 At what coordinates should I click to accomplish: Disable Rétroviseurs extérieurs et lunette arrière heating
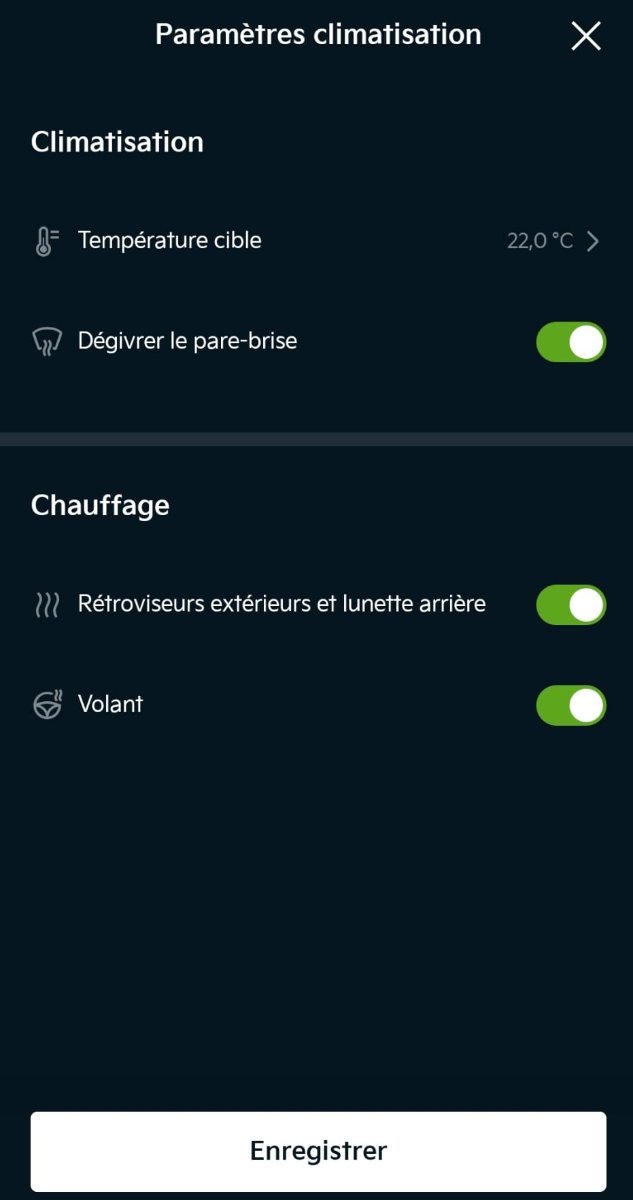point(571,605)
